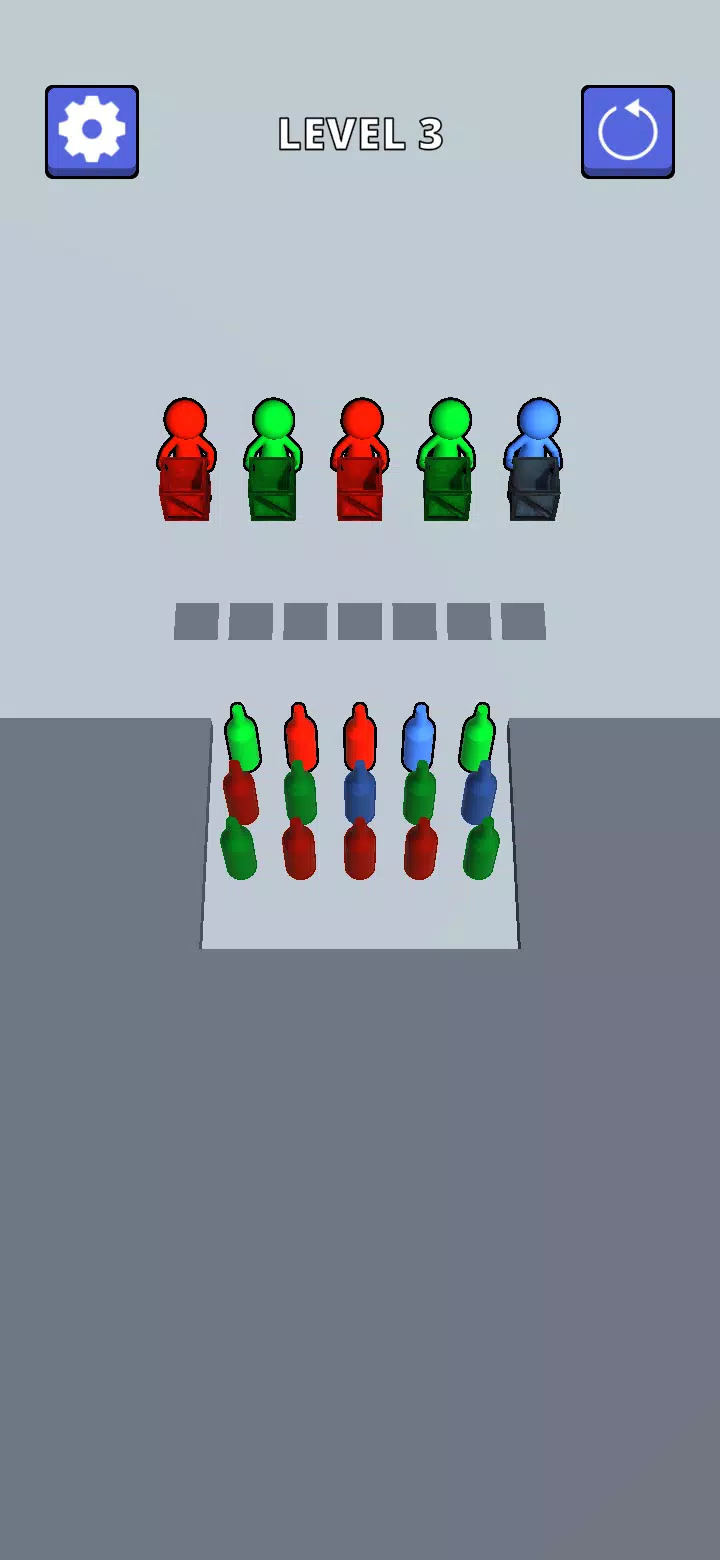Select the red bottle ahead of the dark blue one

click(x=360, y=738)
